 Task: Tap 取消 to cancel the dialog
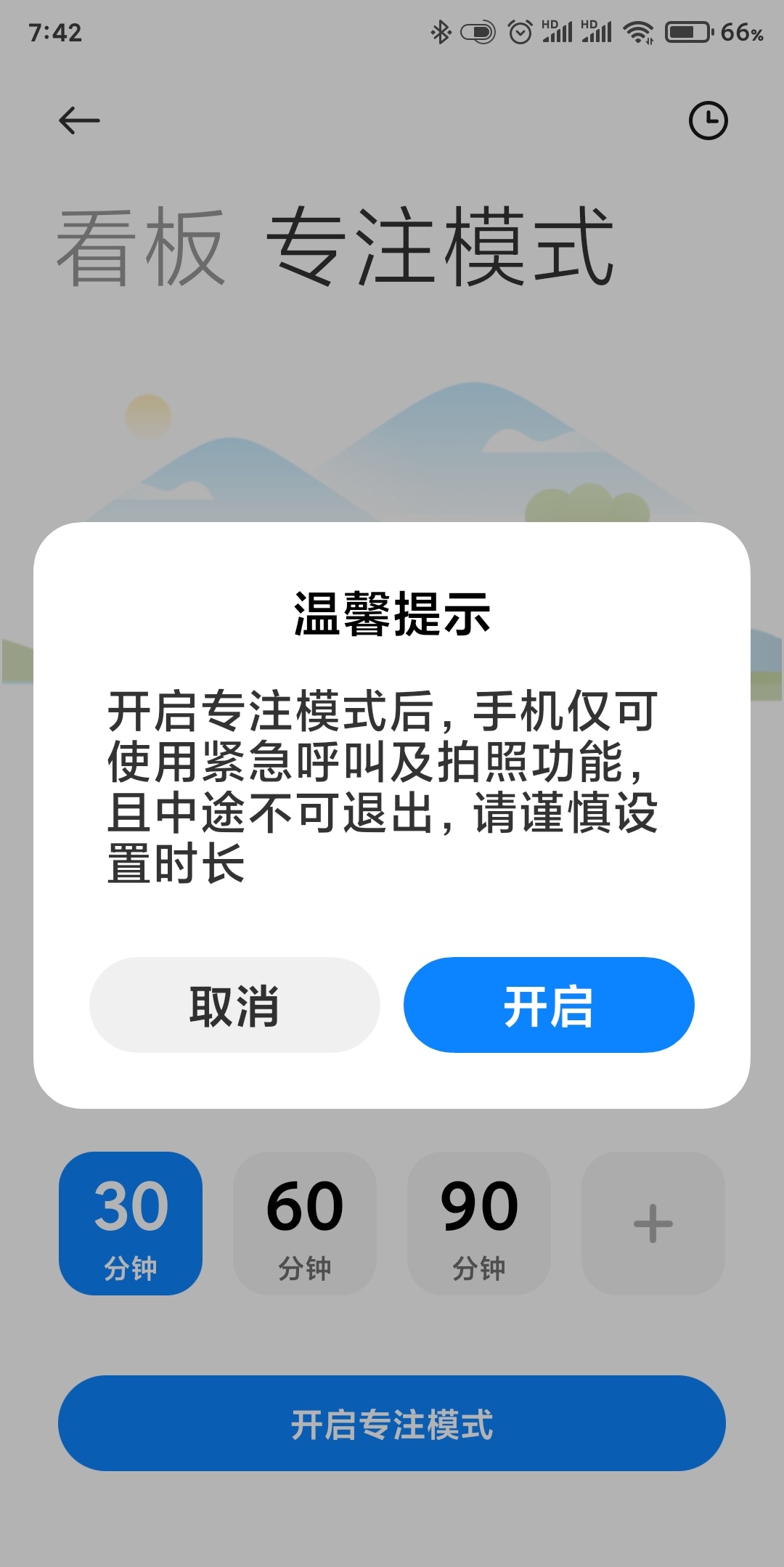(x=234, y=1005)
